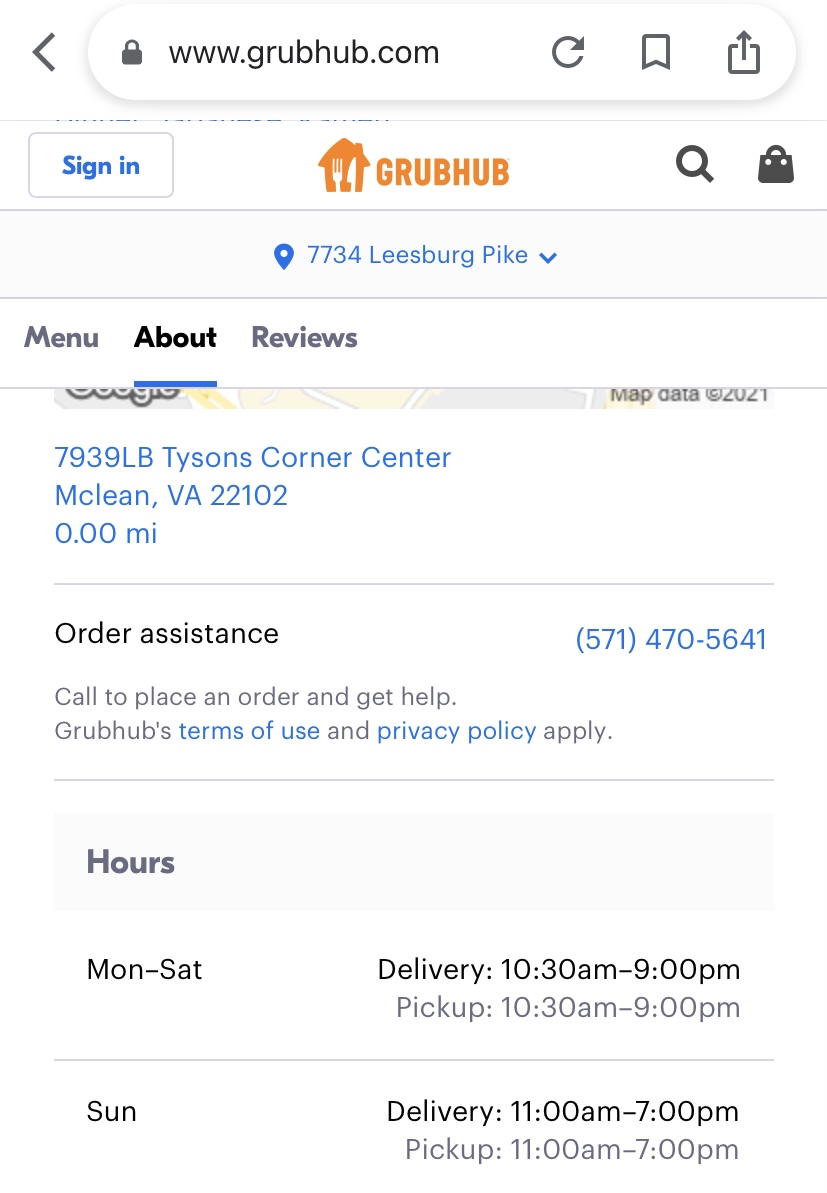Bookmark this web page
This screenshot has width=827, height=1193.
[x=655, y=53]
